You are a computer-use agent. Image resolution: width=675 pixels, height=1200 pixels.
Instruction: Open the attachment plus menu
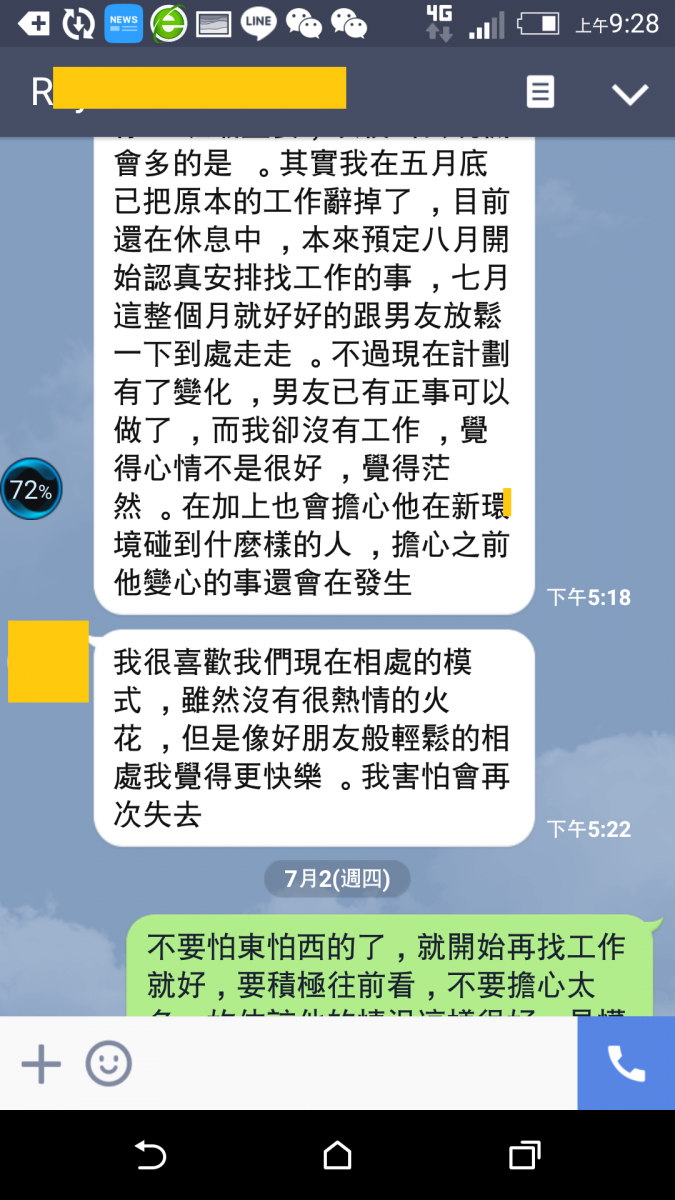click(x=41, y=1064)
